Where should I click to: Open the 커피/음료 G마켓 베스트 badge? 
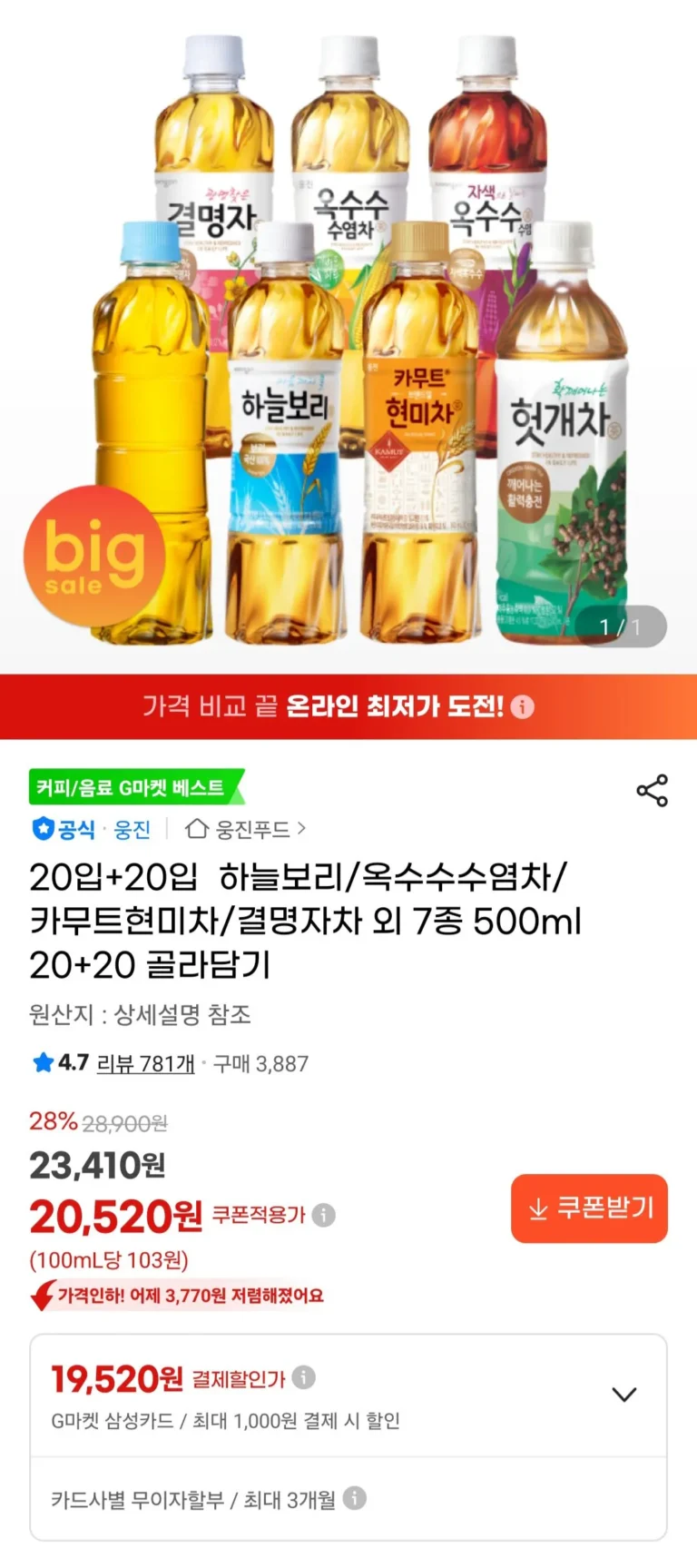134,787
